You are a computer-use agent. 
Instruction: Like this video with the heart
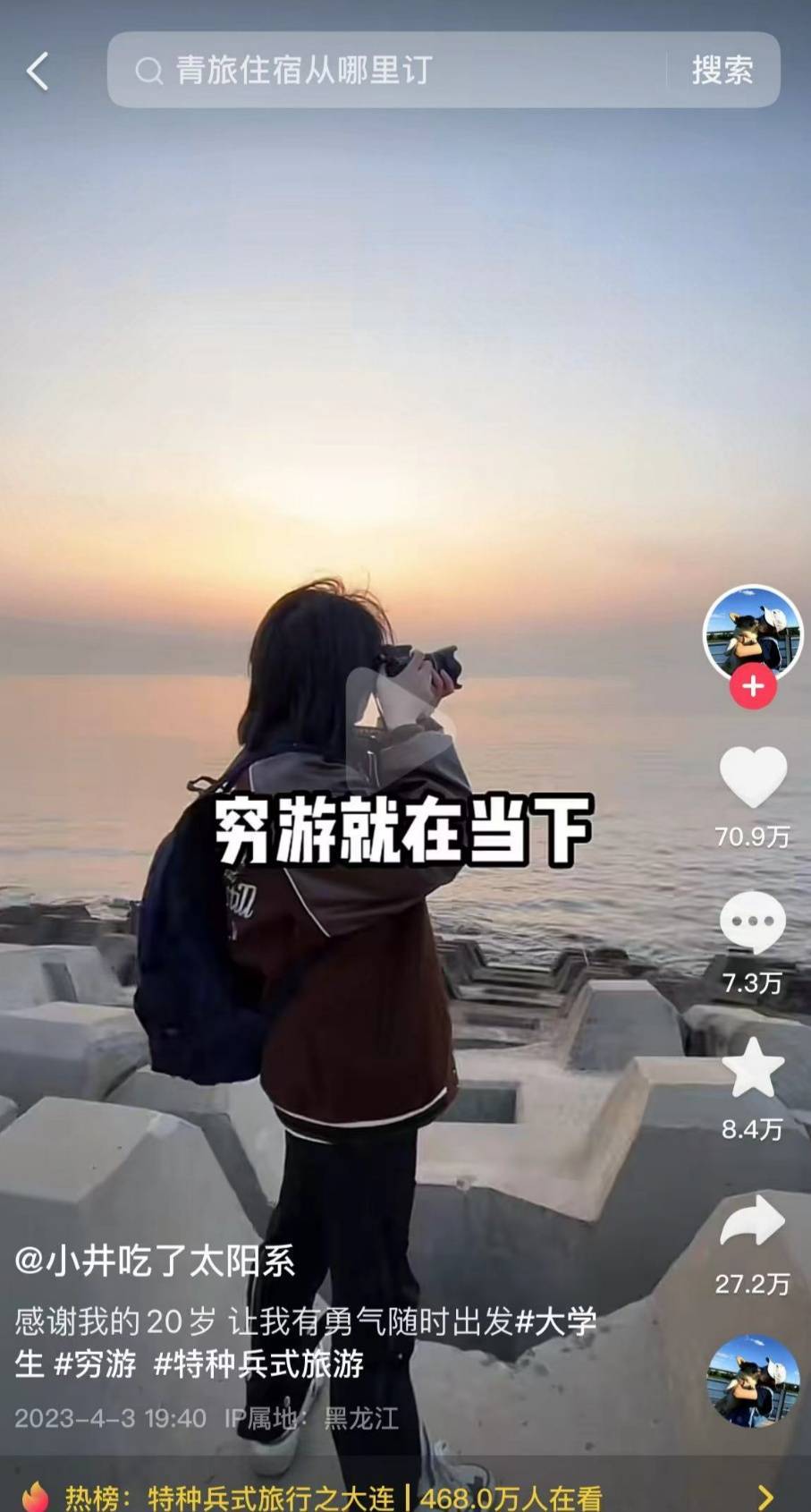pos(753,777)
